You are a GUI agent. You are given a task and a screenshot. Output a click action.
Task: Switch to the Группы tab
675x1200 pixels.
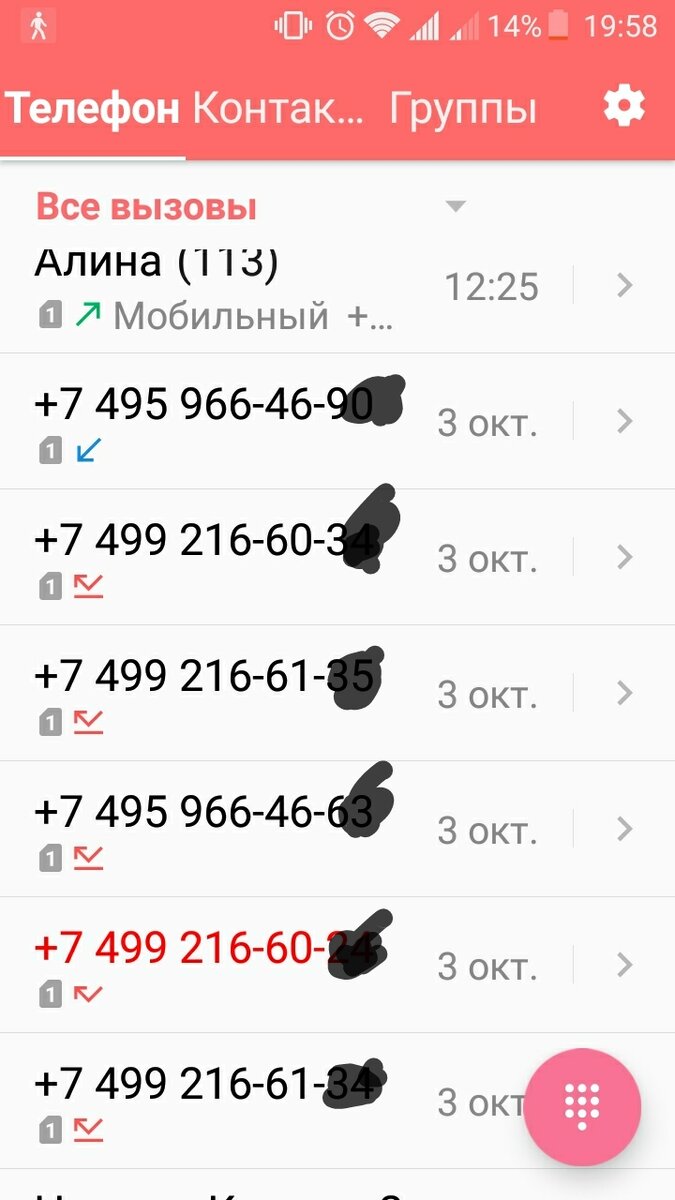point(463,108)
